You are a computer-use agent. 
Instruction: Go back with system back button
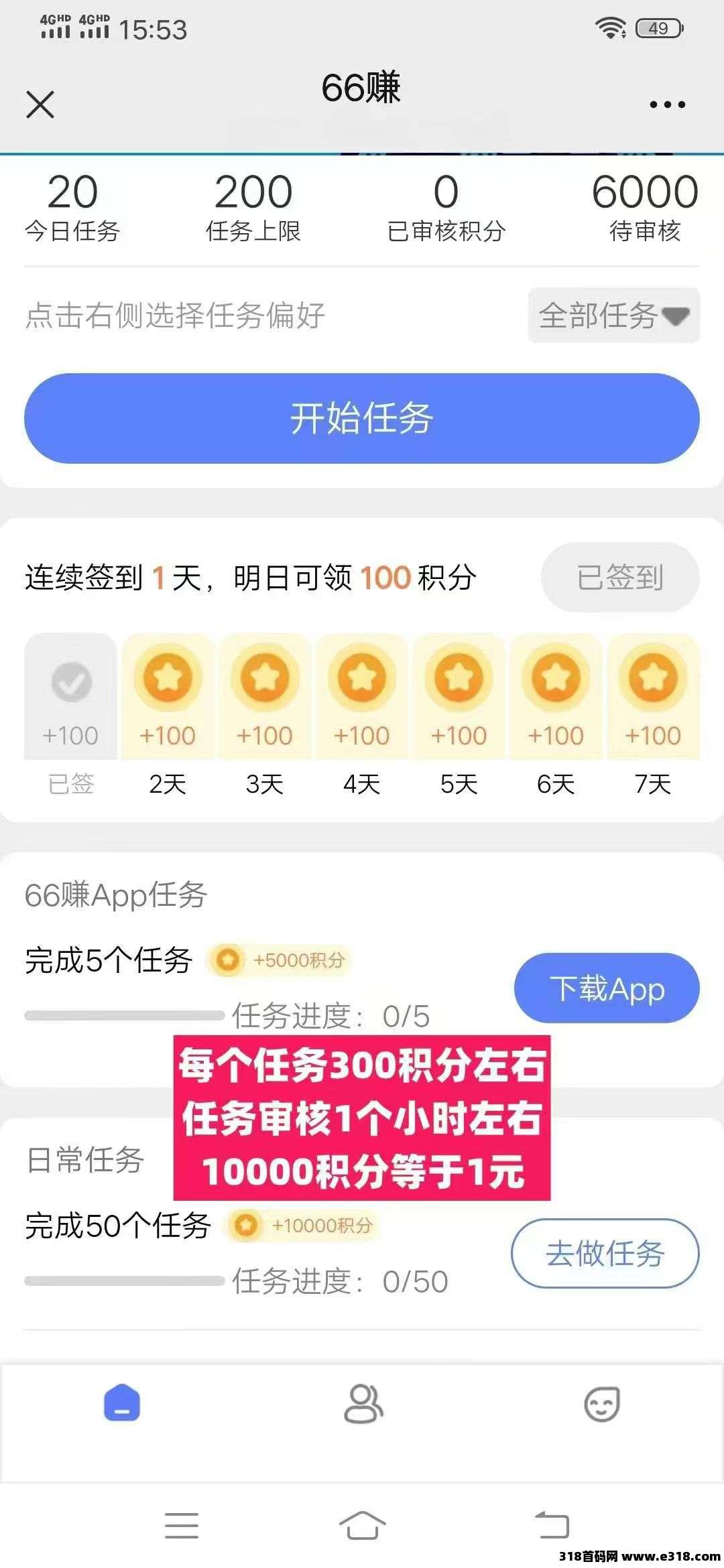tap(552, 1525)
